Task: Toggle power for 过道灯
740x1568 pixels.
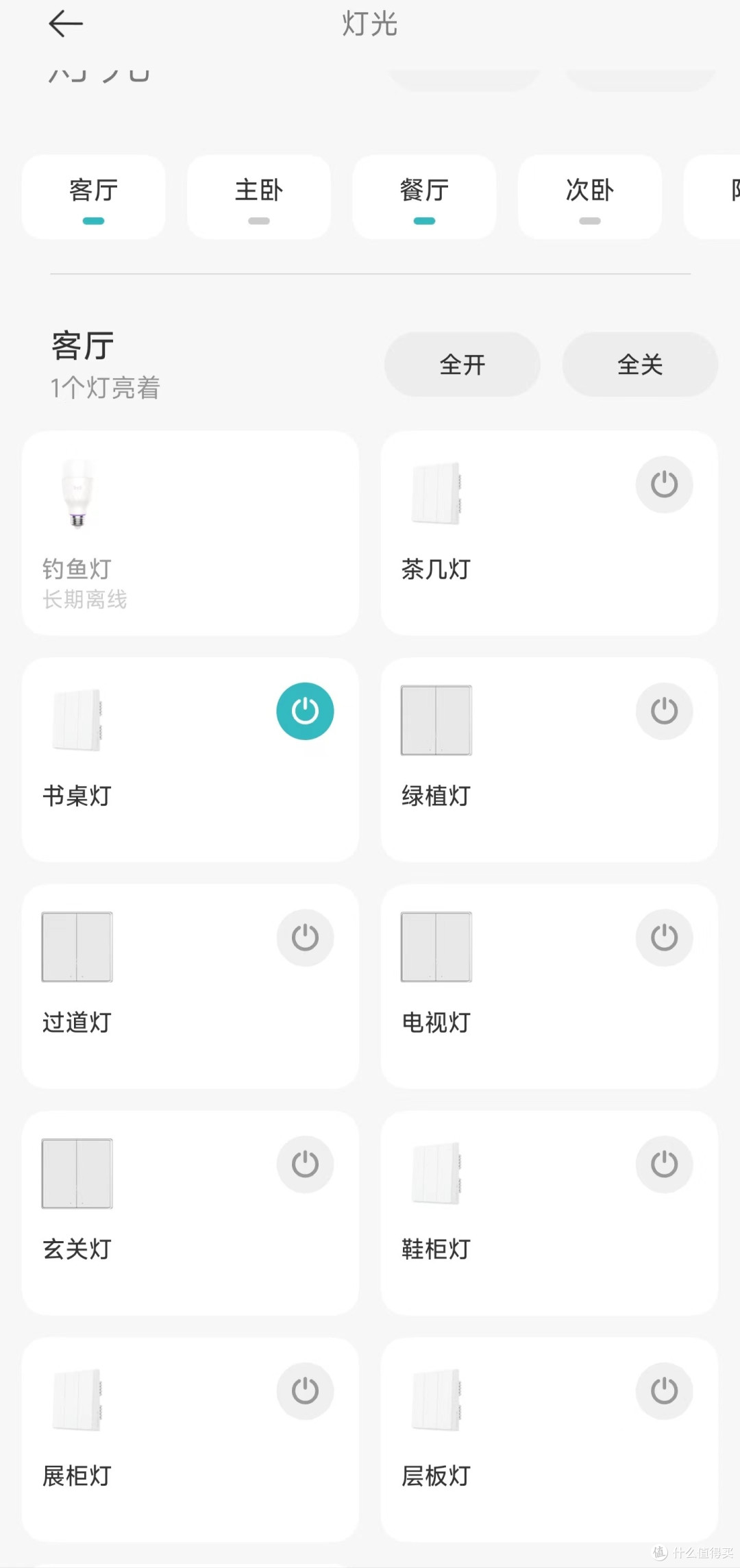Action: tap(305, 938)
